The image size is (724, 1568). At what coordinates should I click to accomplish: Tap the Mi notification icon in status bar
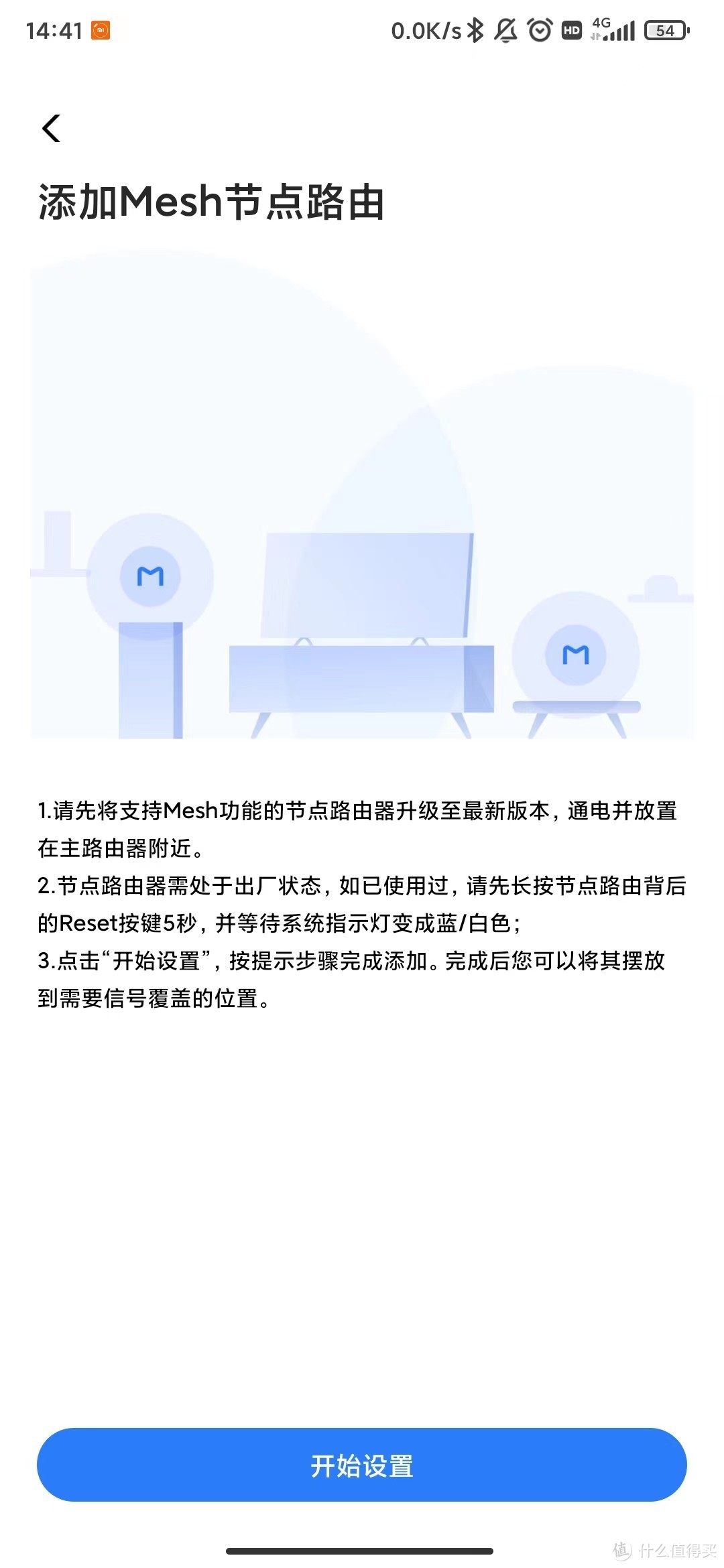pos(99,31)
